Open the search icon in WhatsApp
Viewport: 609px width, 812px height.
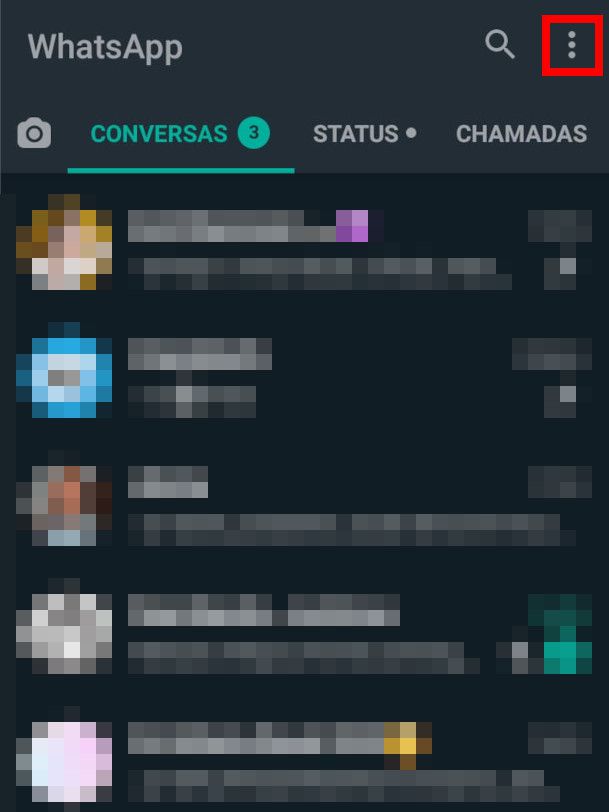pyautogui.click(x=499, y=45)
